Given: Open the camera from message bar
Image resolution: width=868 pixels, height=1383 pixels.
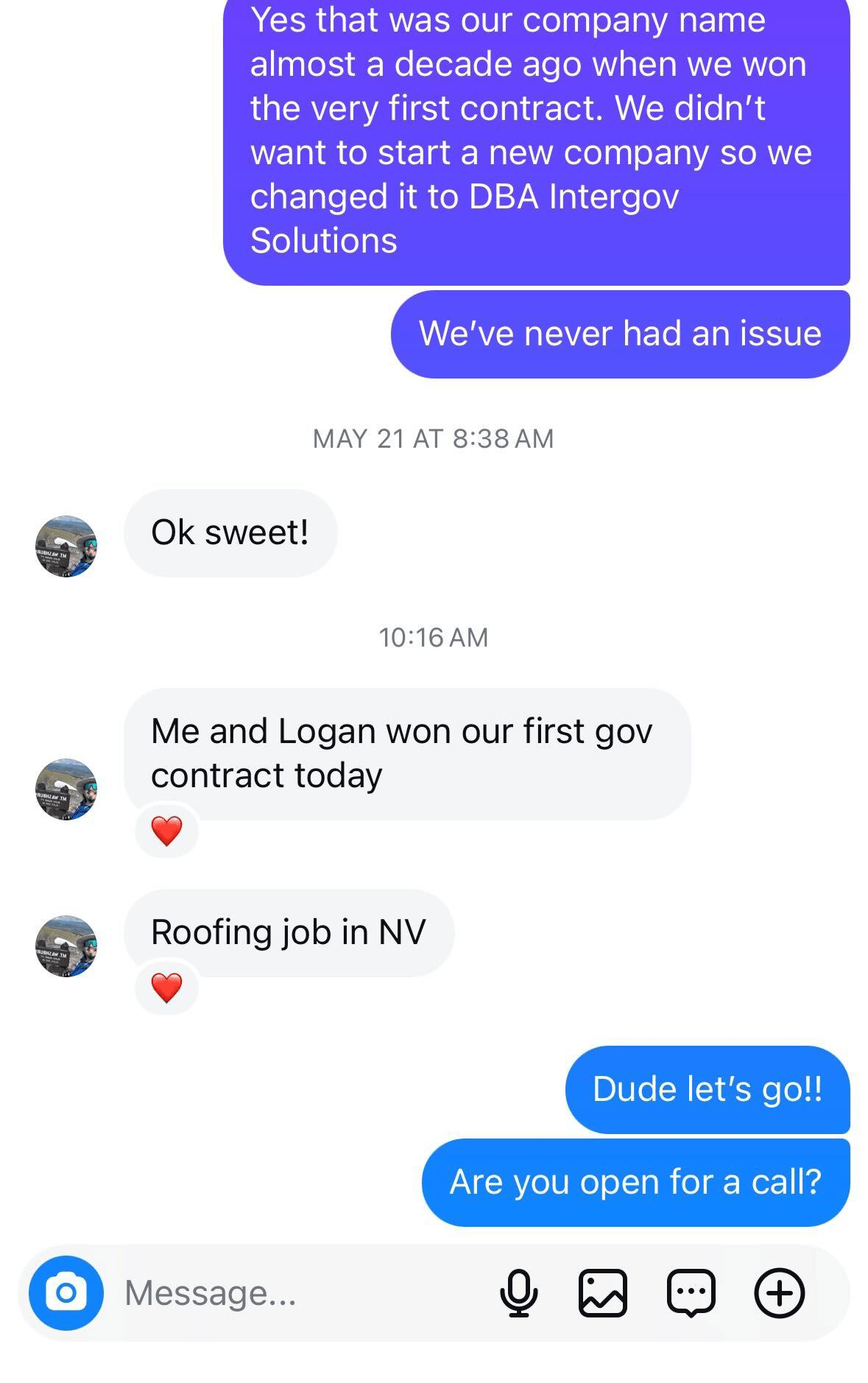Looking at the screenshot, I should pyautogui.click(x=66, y=1292).
